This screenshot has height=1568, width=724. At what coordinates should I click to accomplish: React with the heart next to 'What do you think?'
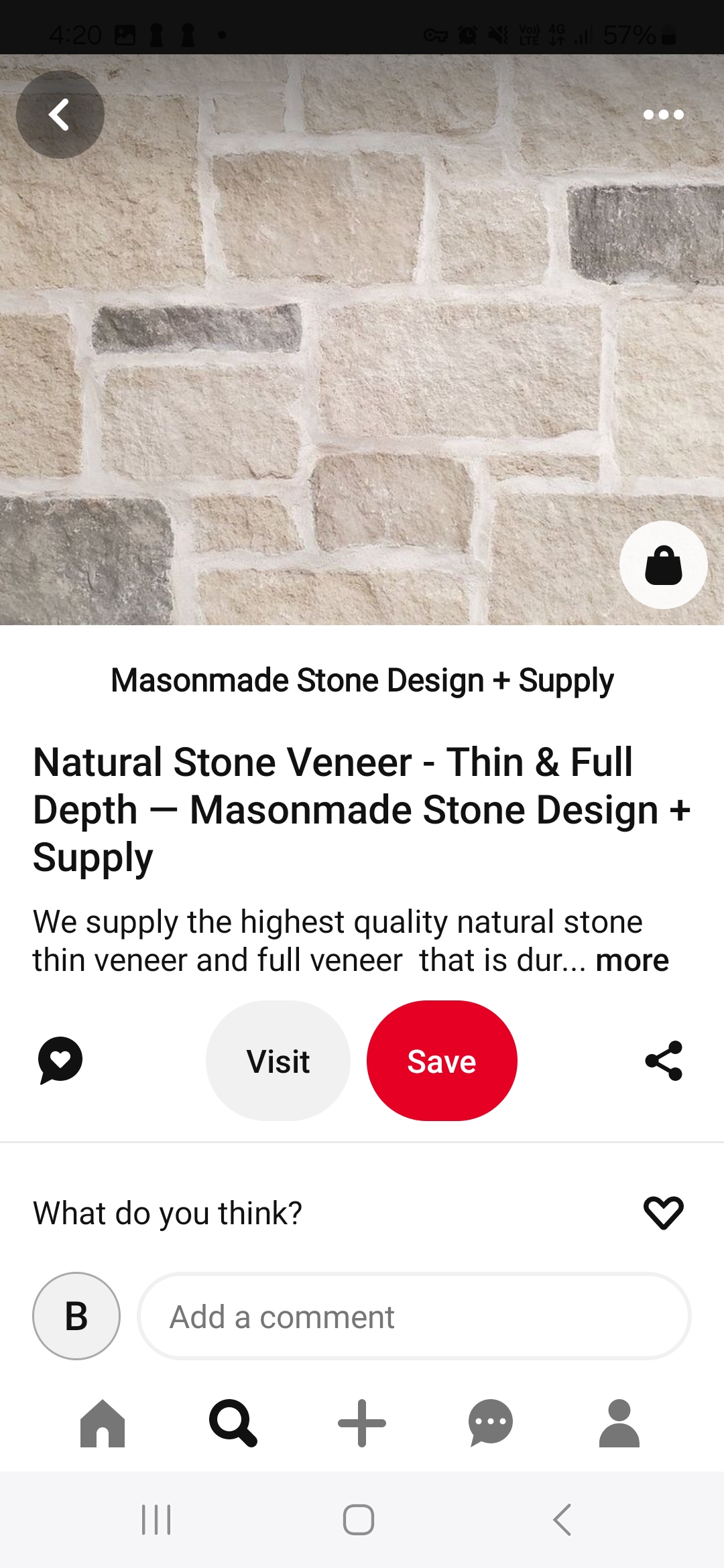pyautogui.click(x=663, y=1212)
